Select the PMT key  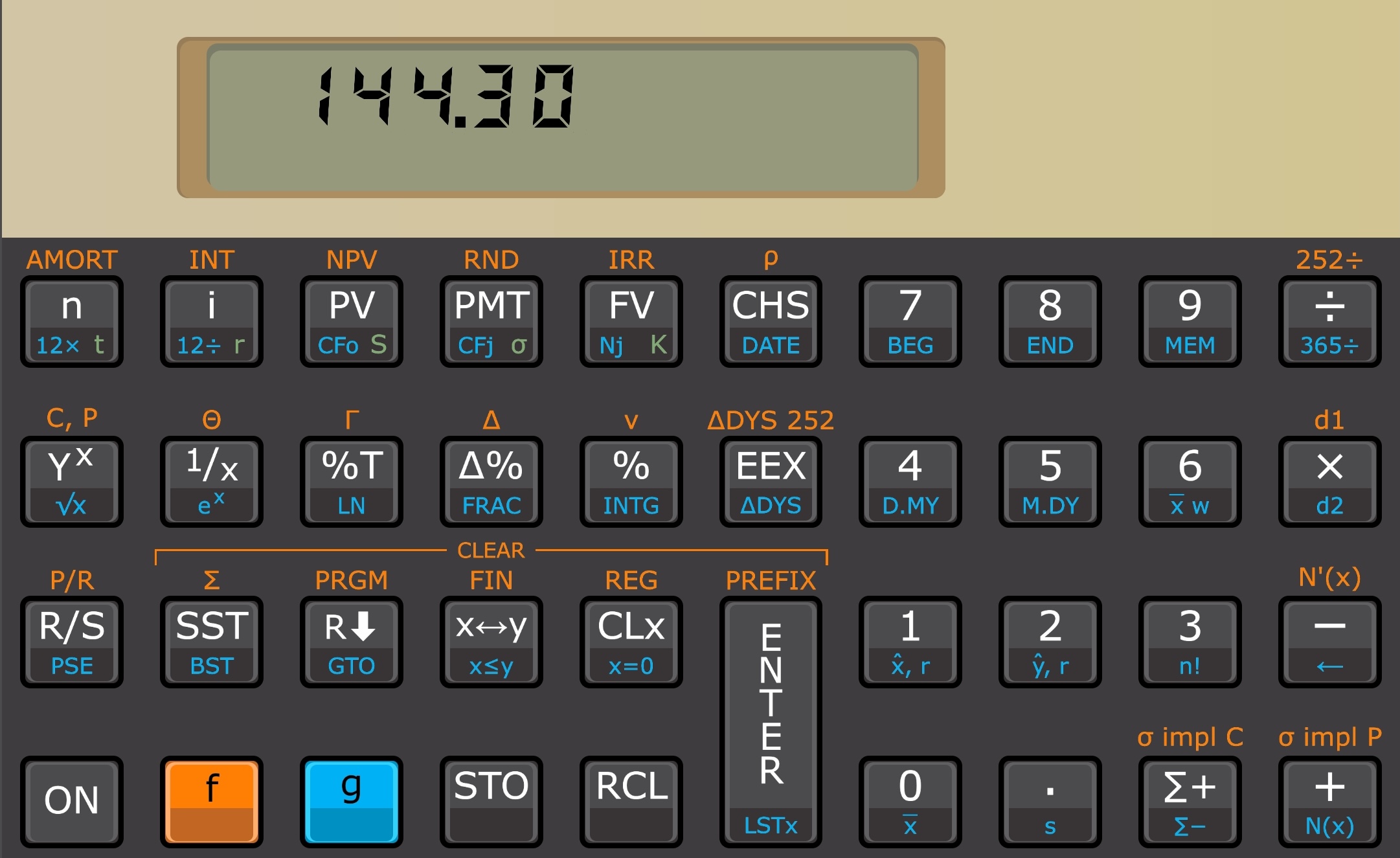(x=491, y=321)
